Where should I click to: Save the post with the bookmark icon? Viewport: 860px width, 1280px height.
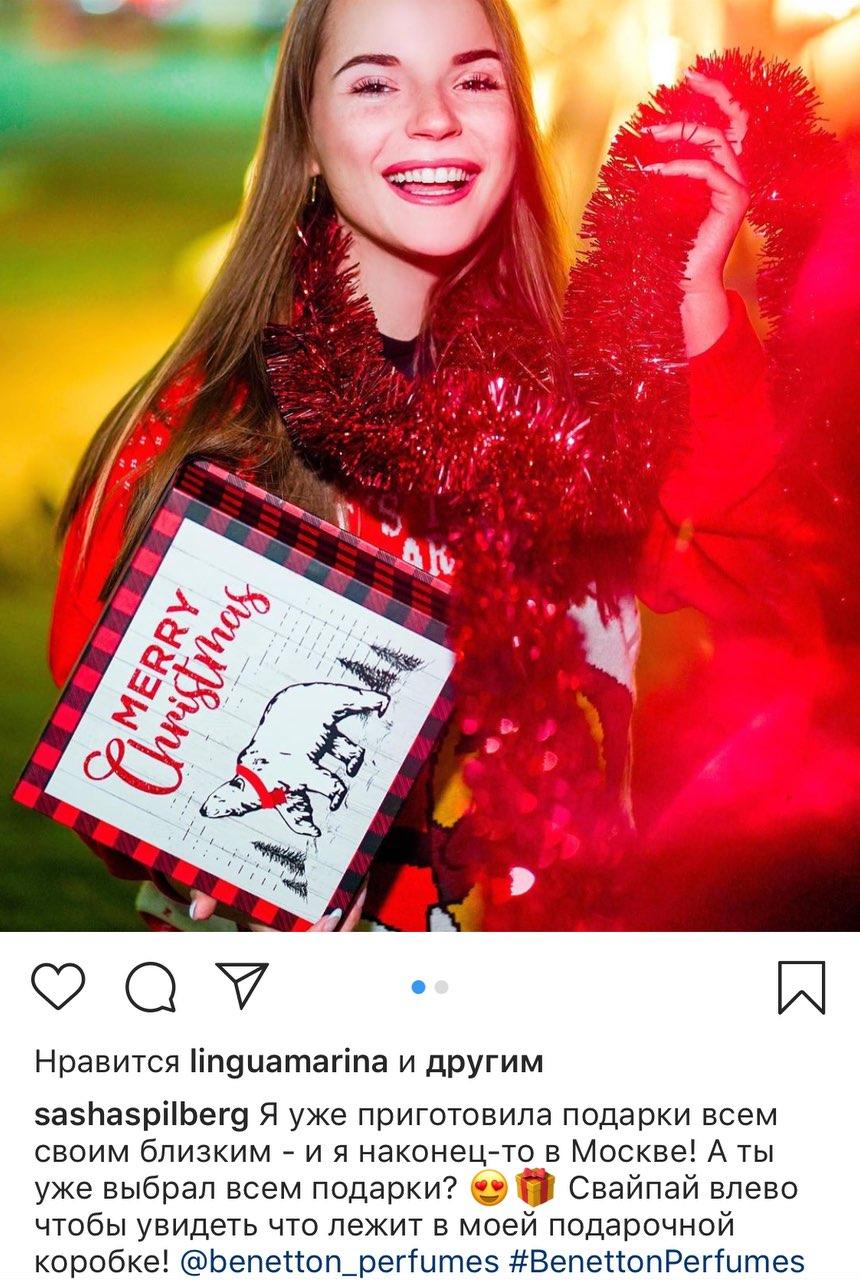(801, 987)
